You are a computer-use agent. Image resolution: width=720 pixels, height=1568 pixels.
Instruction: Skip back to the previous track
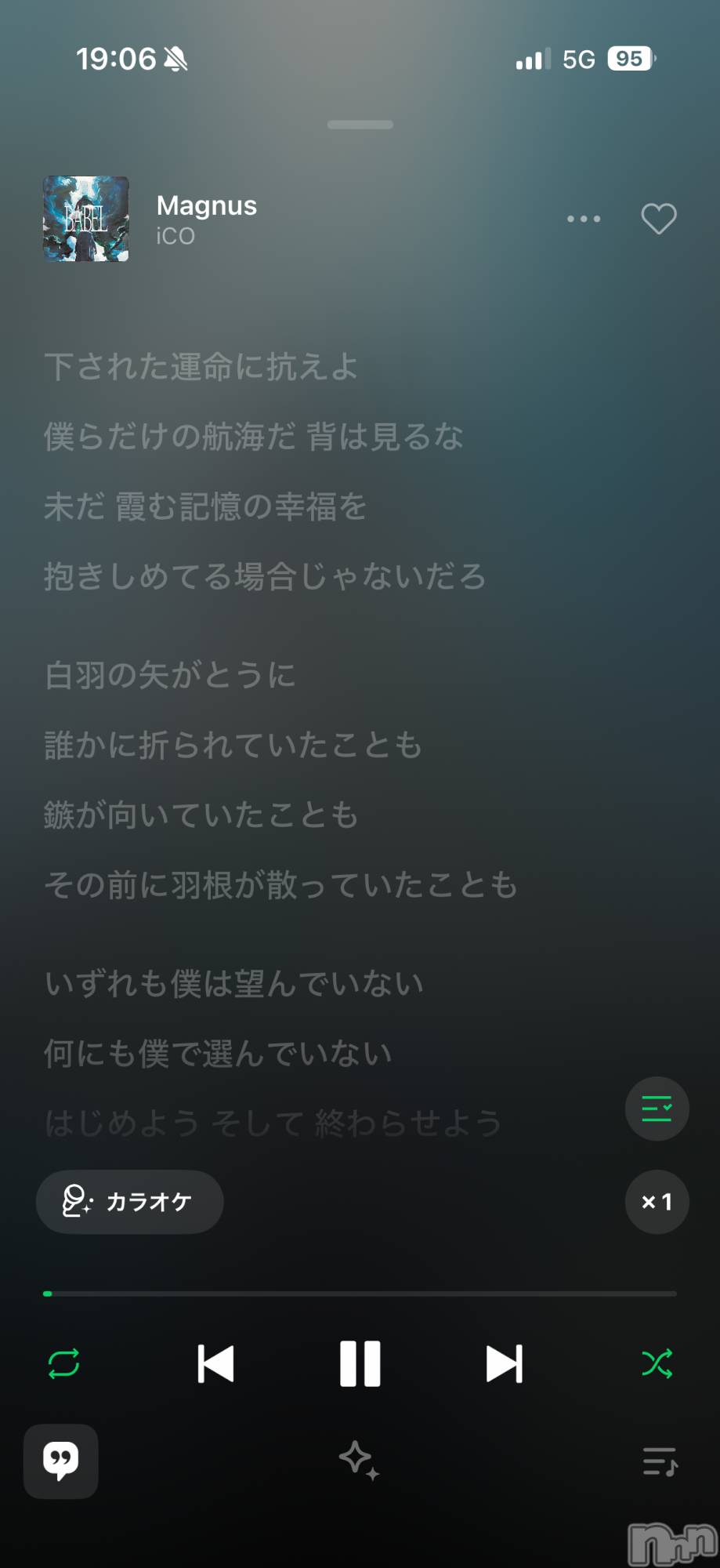click(x=215, y=1363)
